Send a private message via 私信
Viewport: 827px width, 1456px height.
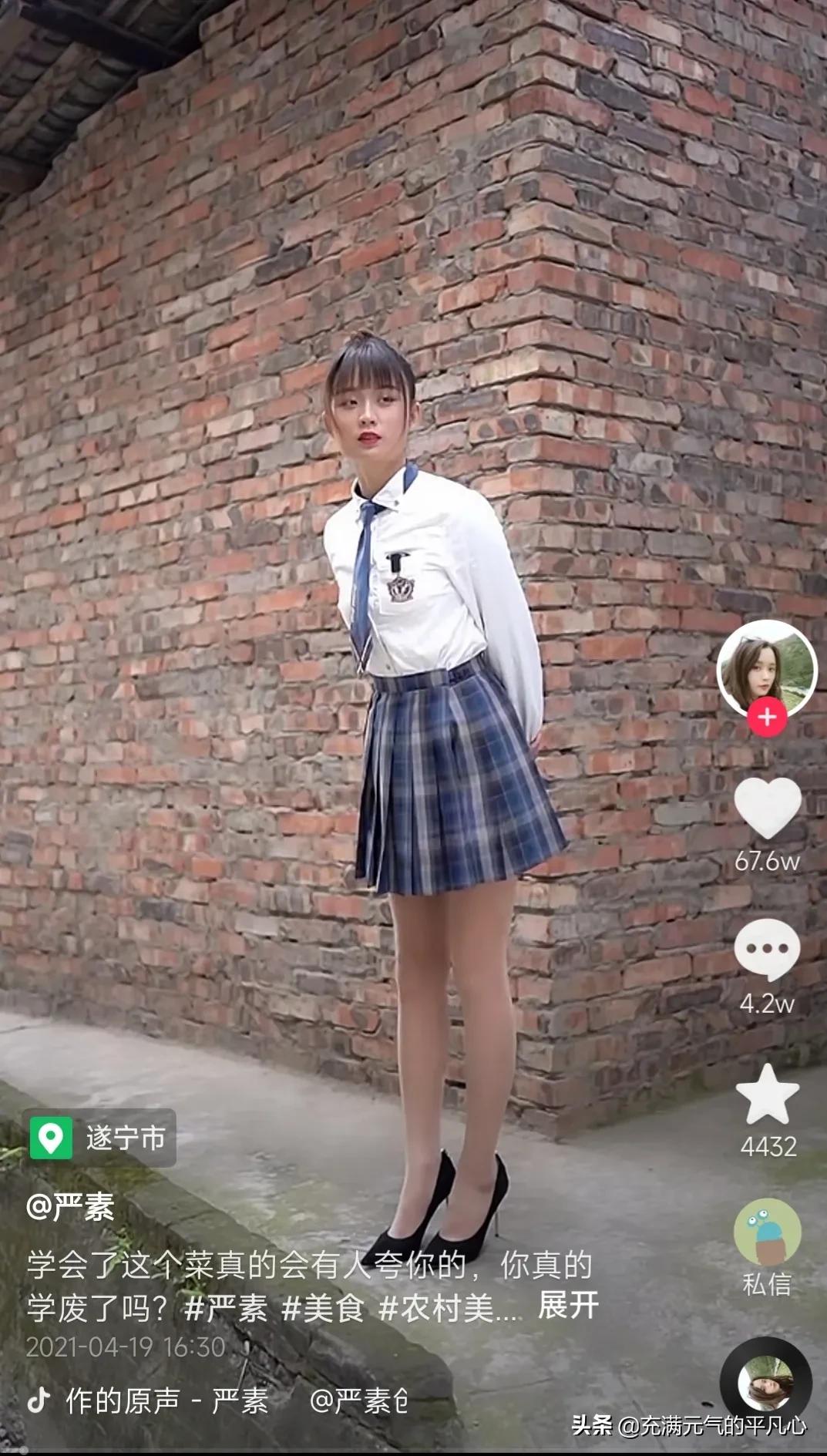[x=767, y=1233]
